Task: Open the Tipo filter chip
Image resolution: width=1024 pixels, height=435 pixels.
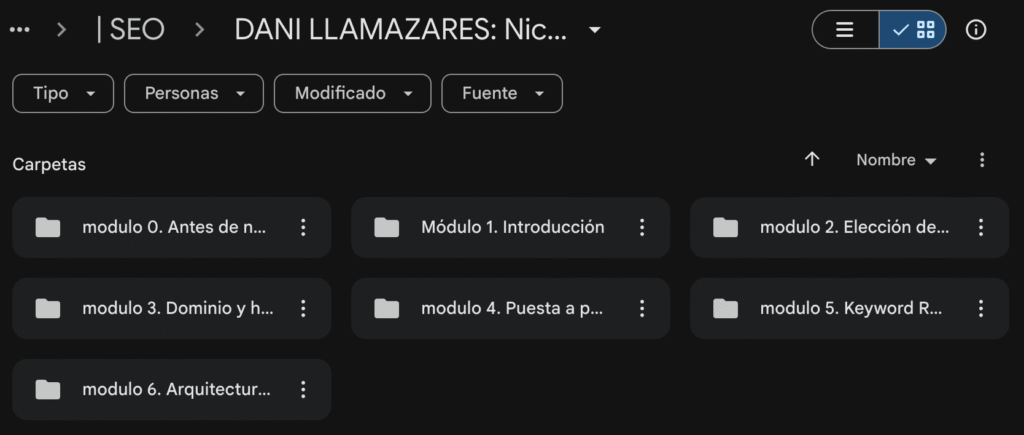Action: 64,93
